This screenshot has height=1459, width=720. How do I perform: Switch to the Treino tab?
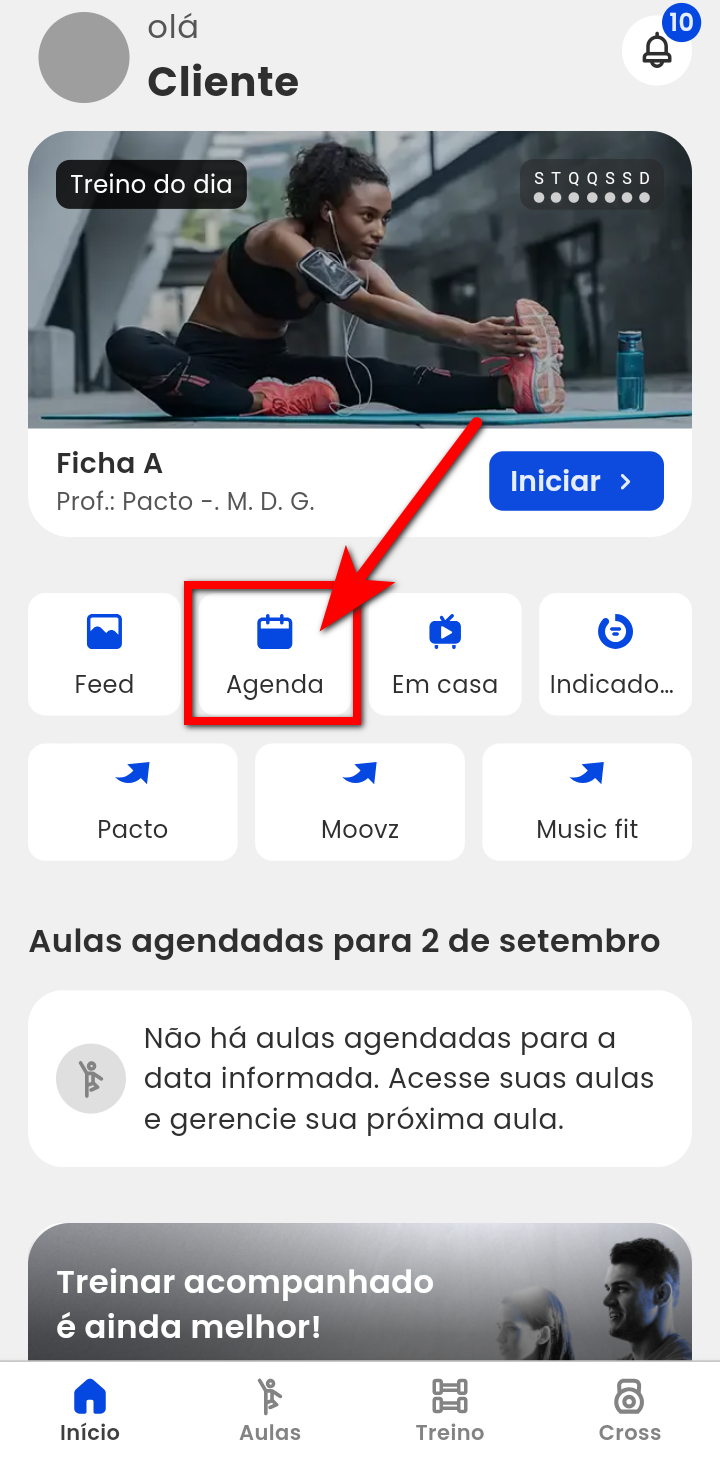coord(450,1410)
